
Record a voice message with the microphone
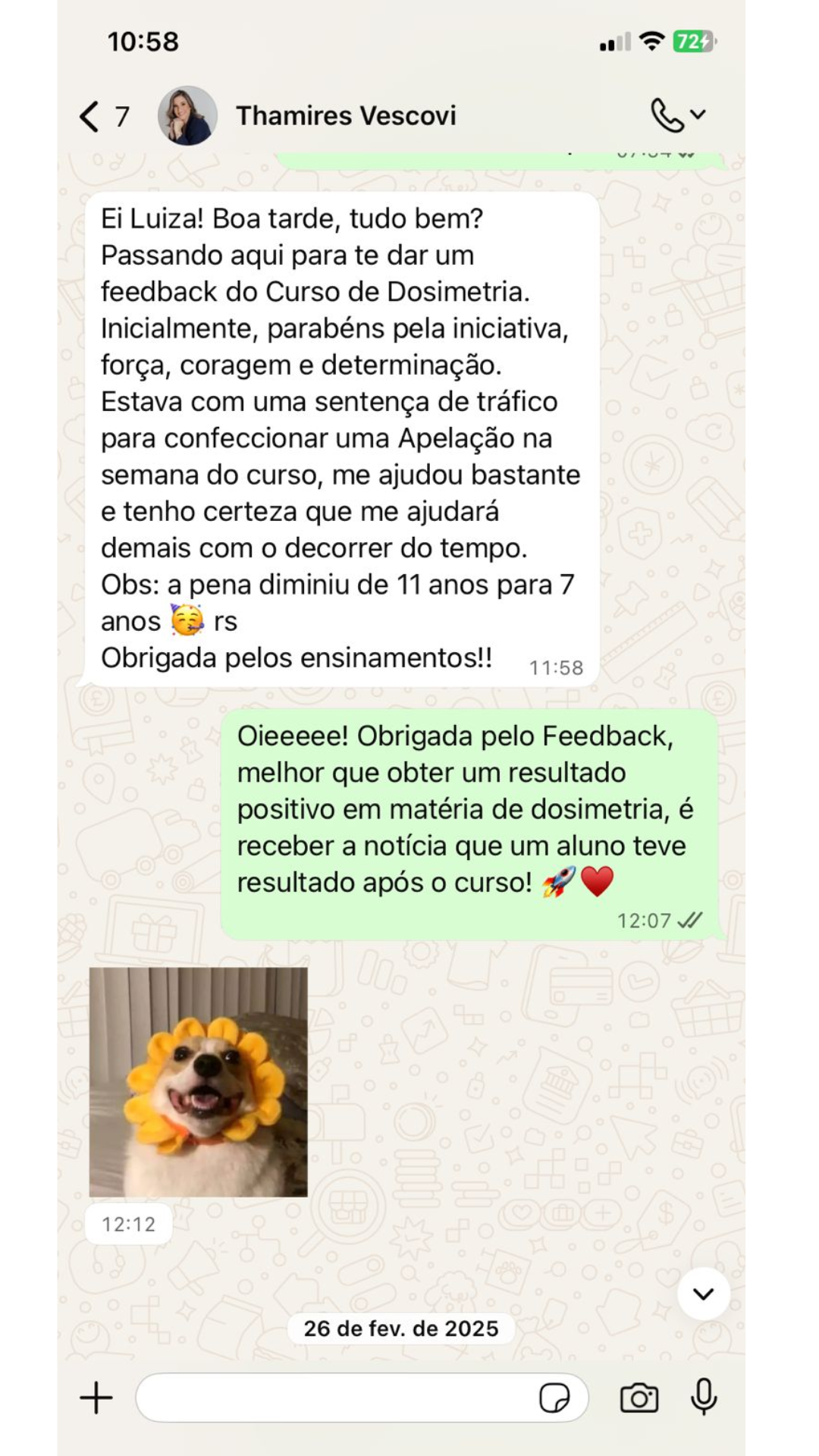point(704,1398)
